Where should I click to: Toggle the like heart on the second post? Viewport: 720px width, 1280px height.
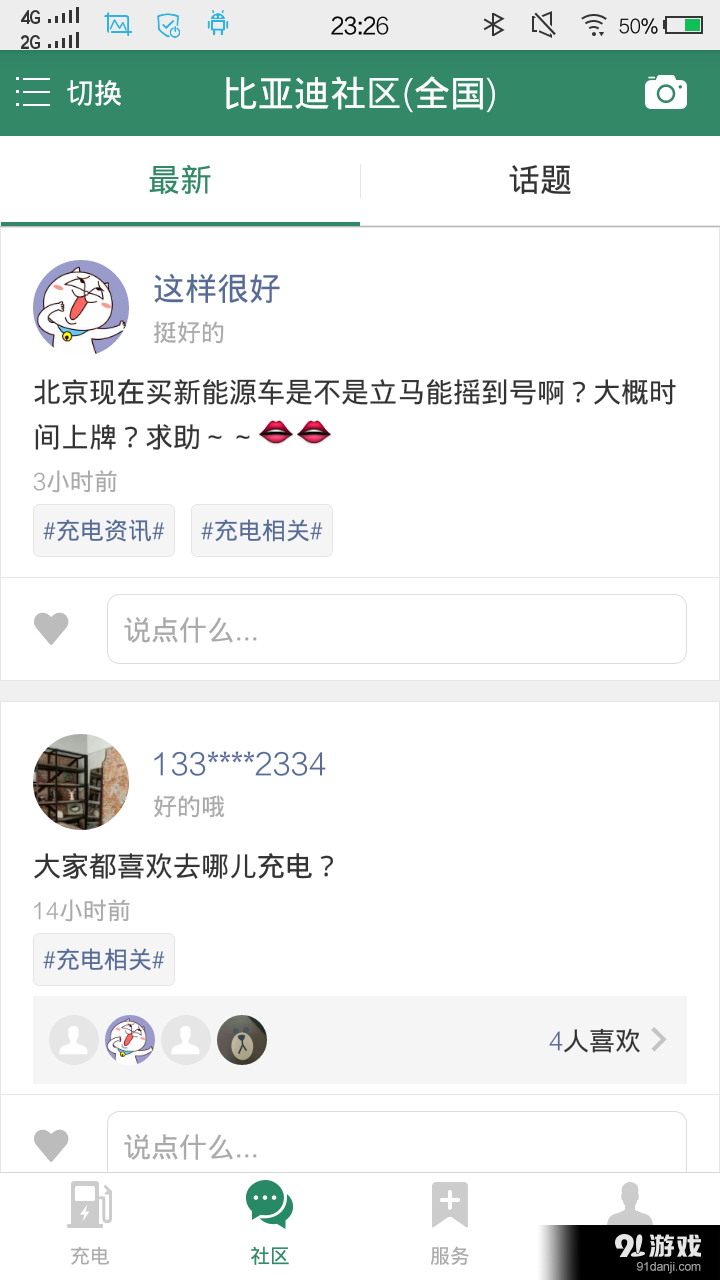pyautogui.click(x=51, y=1144)
